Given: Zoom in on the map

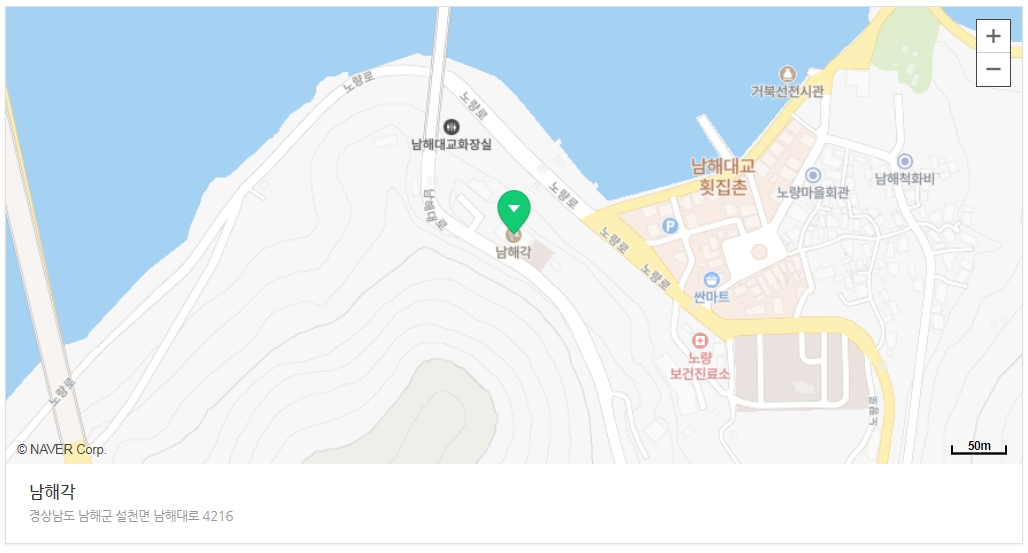Looking at the screenshot, I should (x=993, y=36).
